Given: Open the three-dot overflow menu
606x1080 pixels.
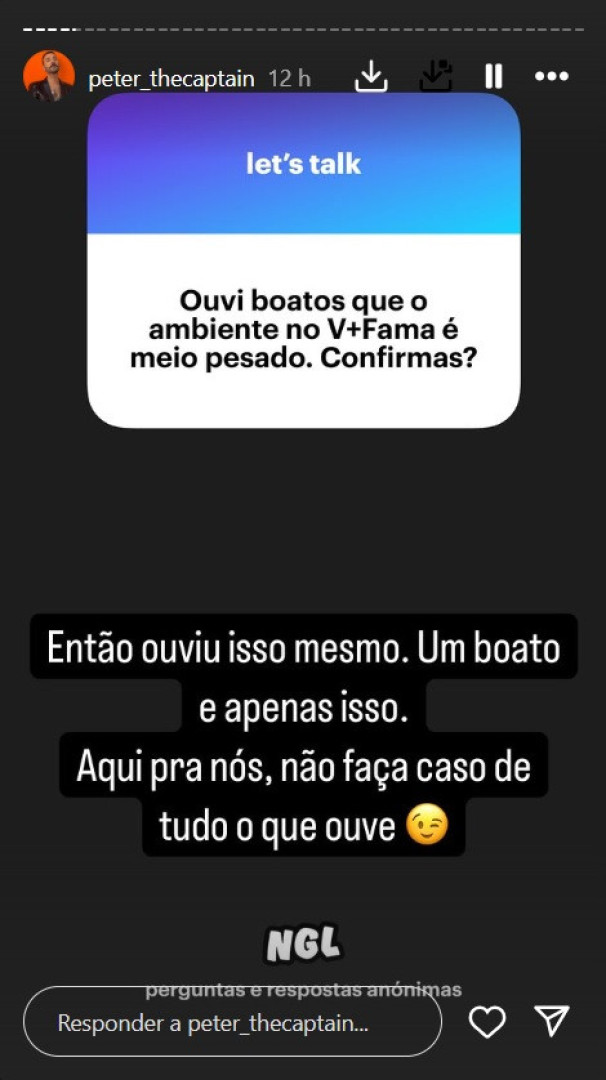Looking at the screenshot, I should click(x=552, y=76).
